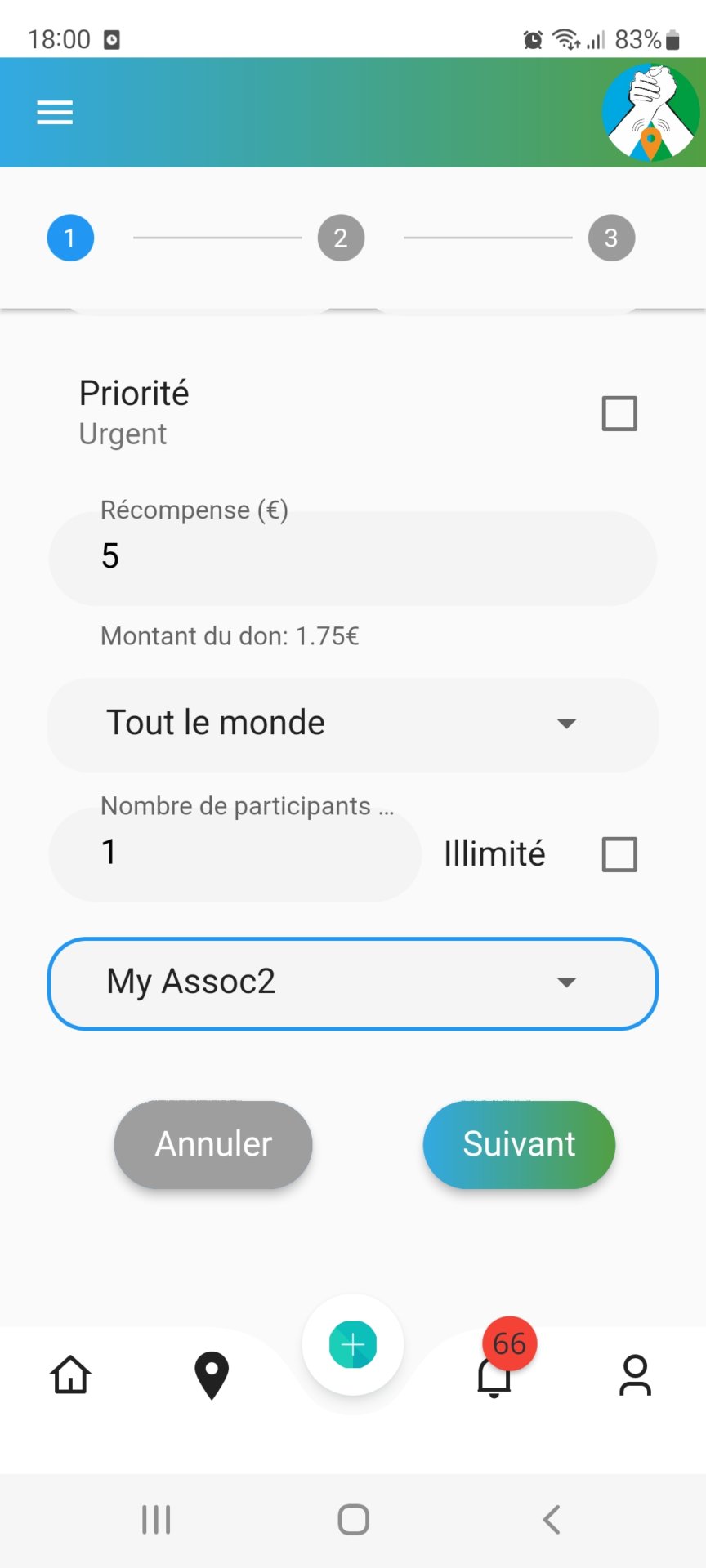
Task: Open the profile tab
Action: click(x=636, y=1376)
